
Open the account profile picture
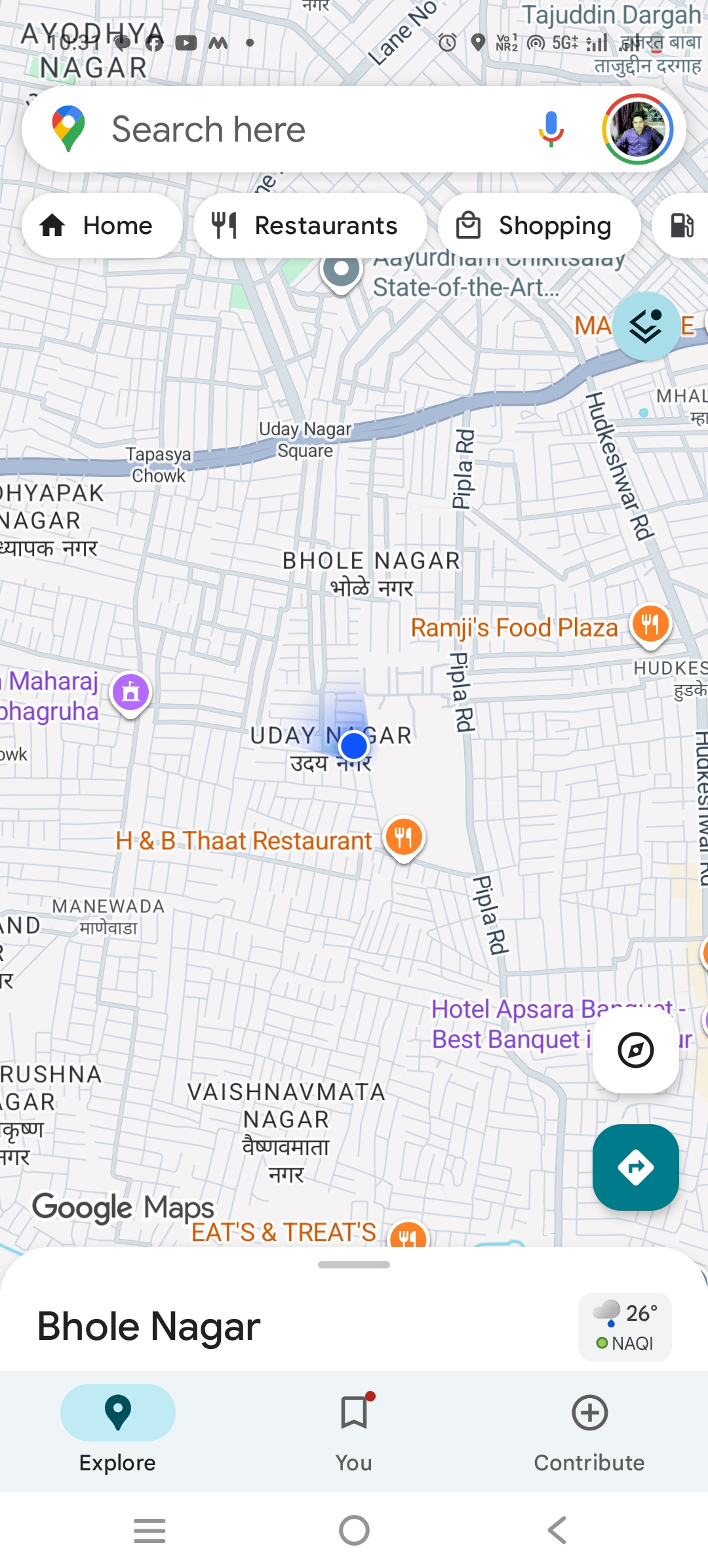pyautogui.click(x=637, y=129)
